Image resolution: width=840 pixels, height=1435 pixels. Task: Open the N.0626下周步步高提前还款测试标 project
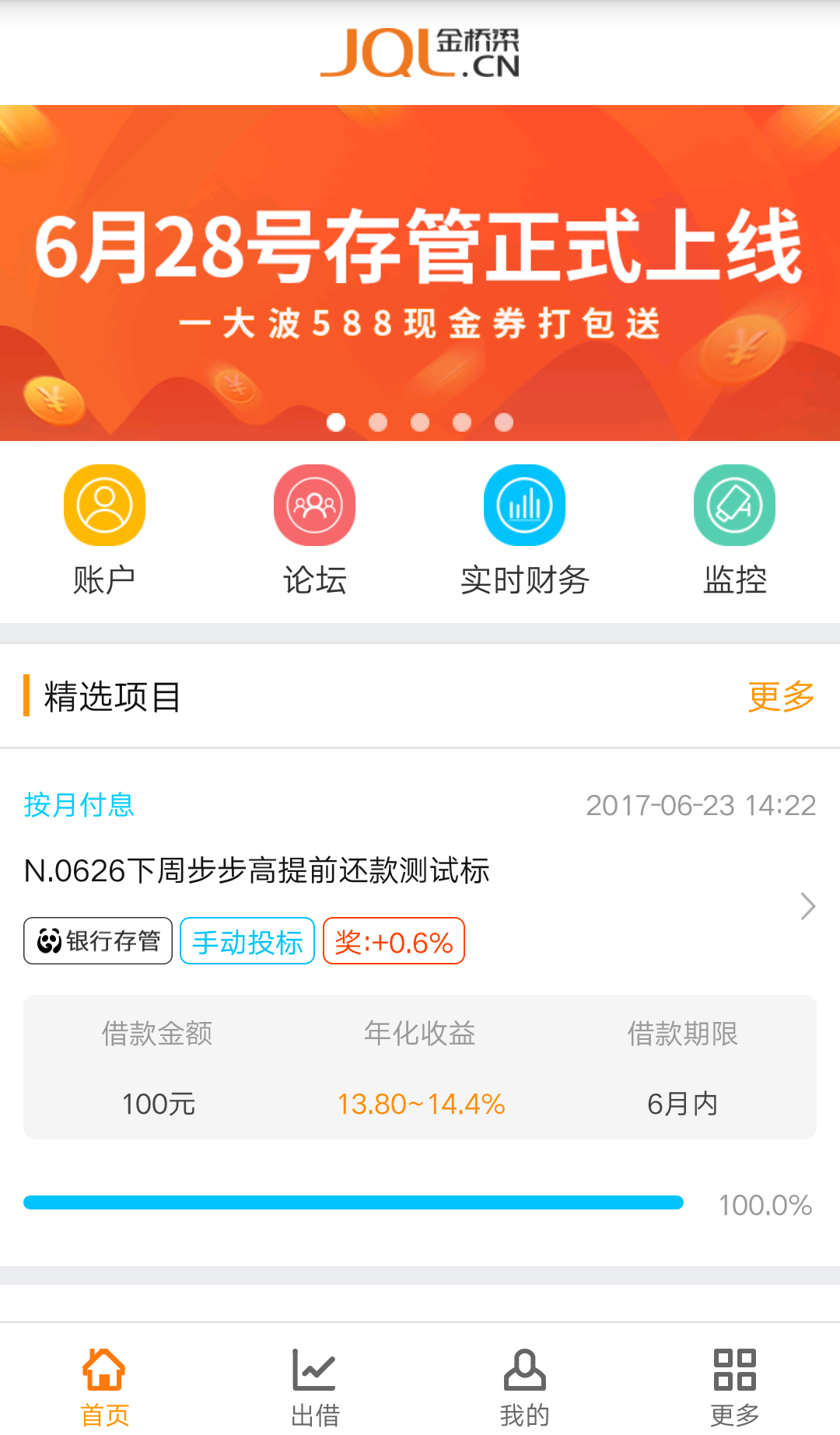click(x=257, y=871)
